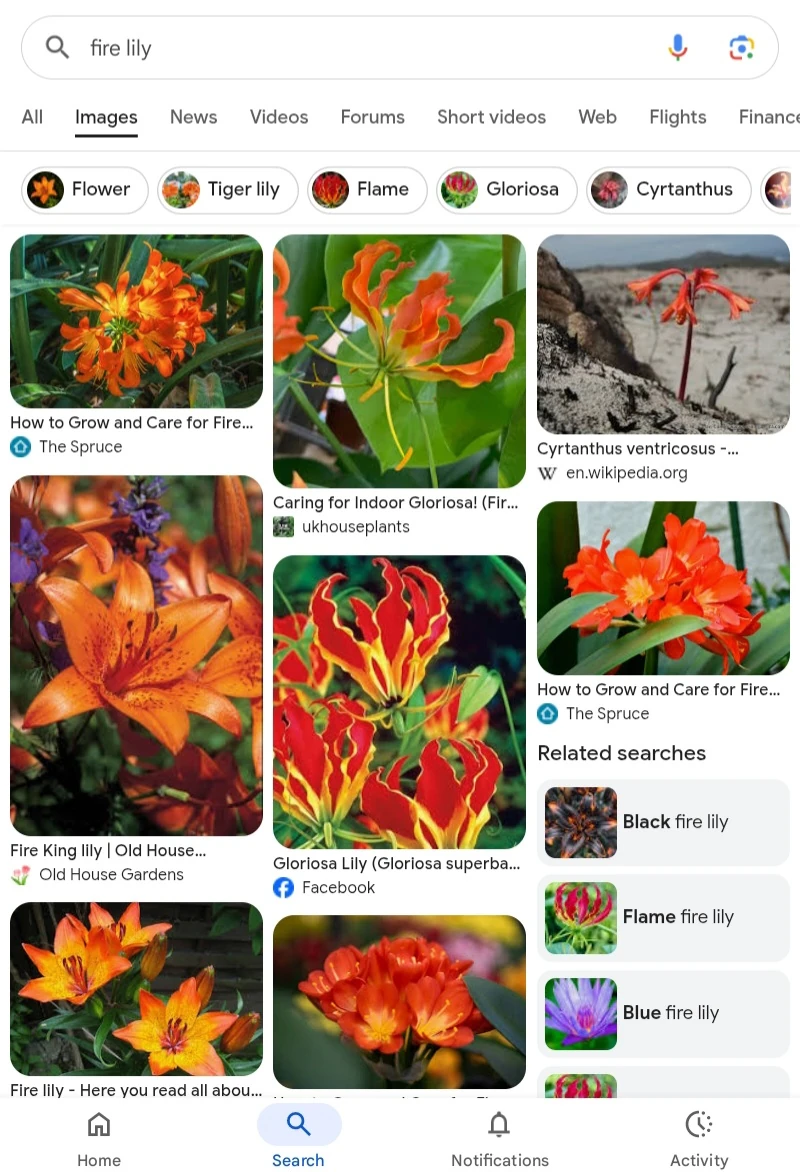Image resolution: width=800 pixels, height=1172 pixels.
Task: Open Google Lens camera search
Action: [x=741, y=47]
